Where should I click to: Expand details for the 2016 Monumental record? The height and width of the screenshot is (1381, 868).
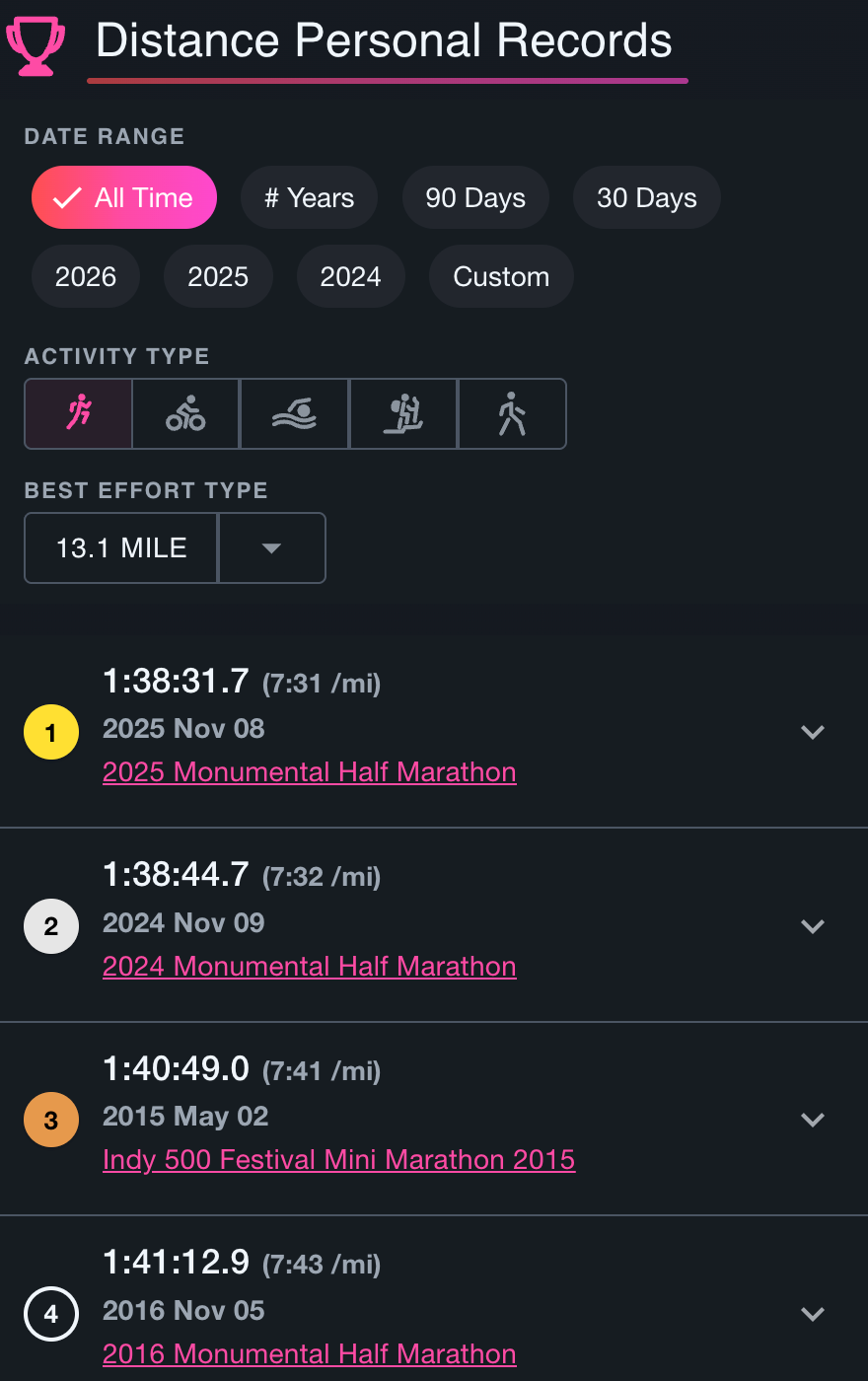click(x=813, y=1314)
